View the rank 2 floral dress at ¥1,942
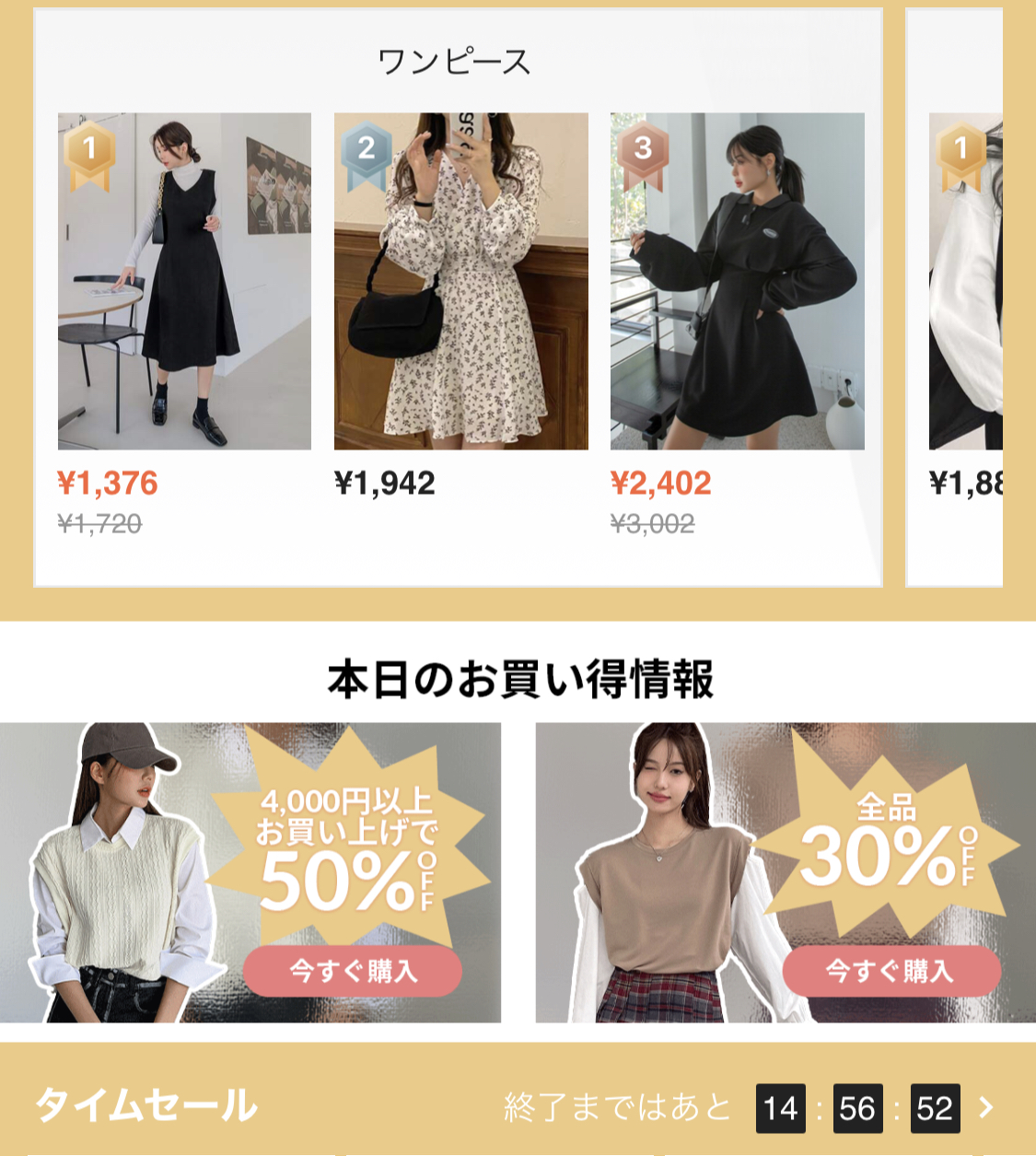The height and width of the screenshot is (1156, 1036). 460,281
